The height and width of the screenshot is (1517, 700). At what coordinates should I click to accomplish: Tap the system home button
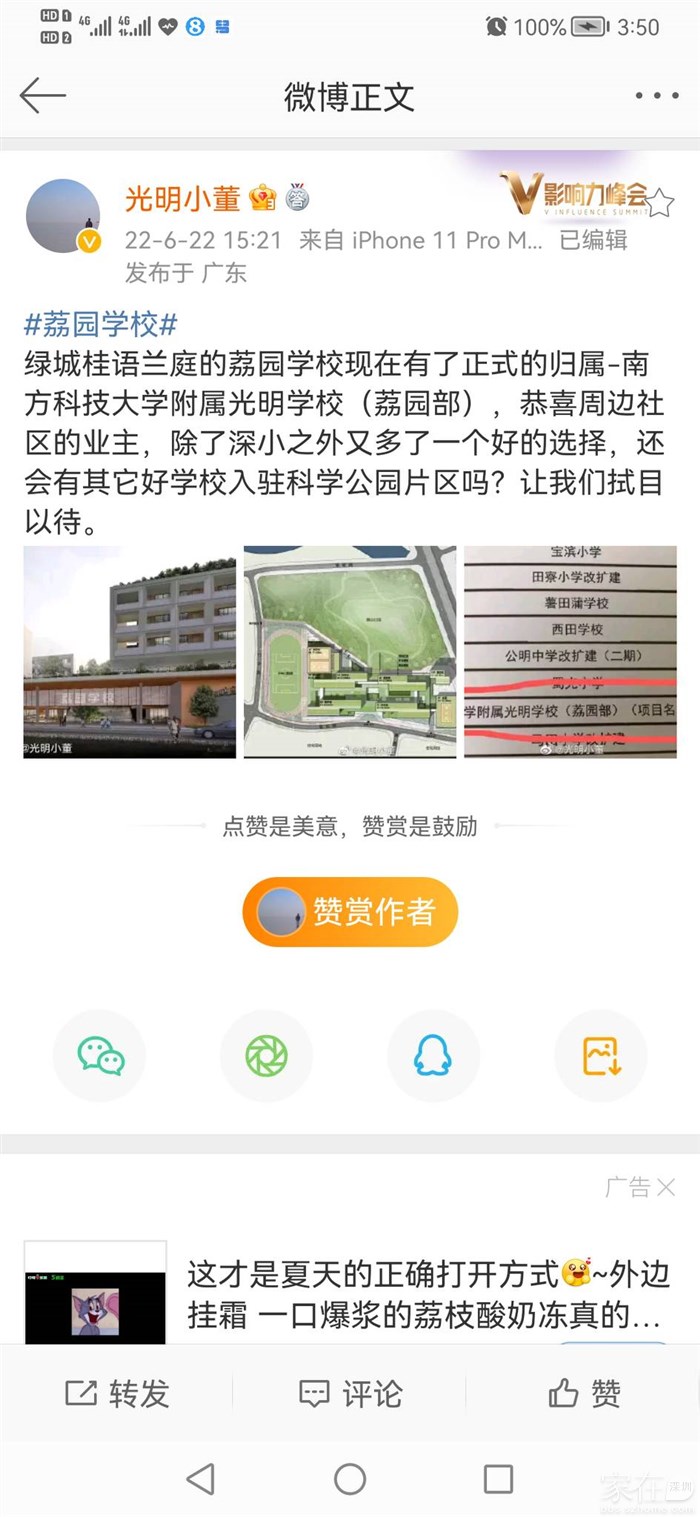tap(350, 1479)
